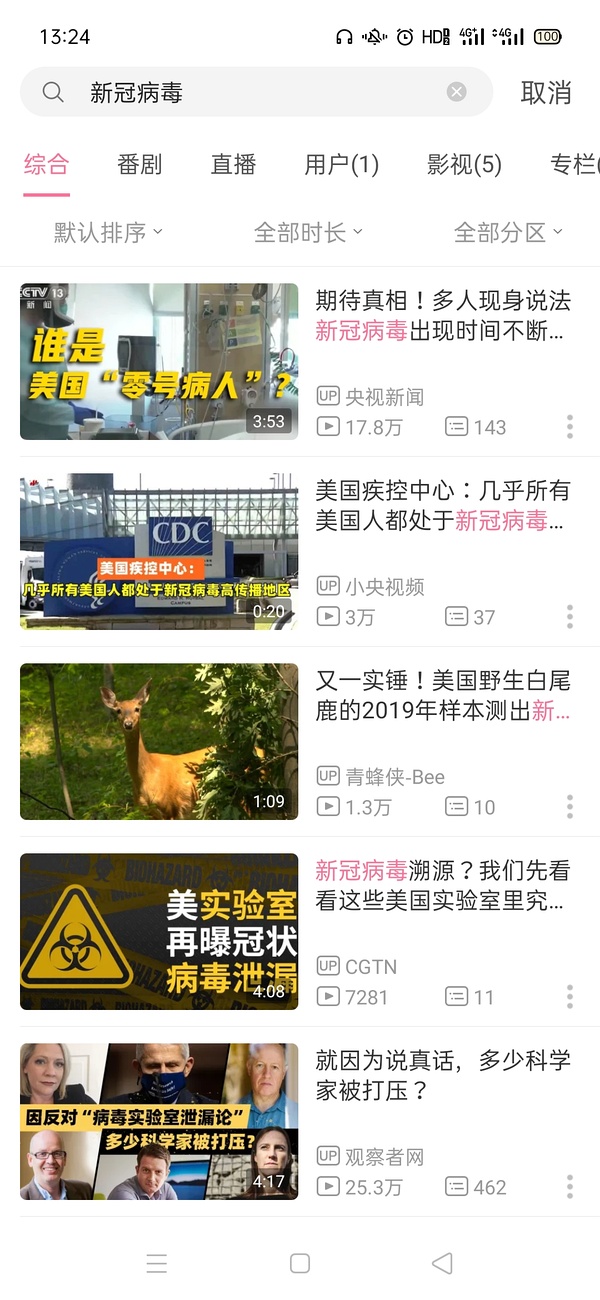Viewport: 600px width, 1300px height.
Task: Clear the search text 新冠病毒
Action: point(456,92)
